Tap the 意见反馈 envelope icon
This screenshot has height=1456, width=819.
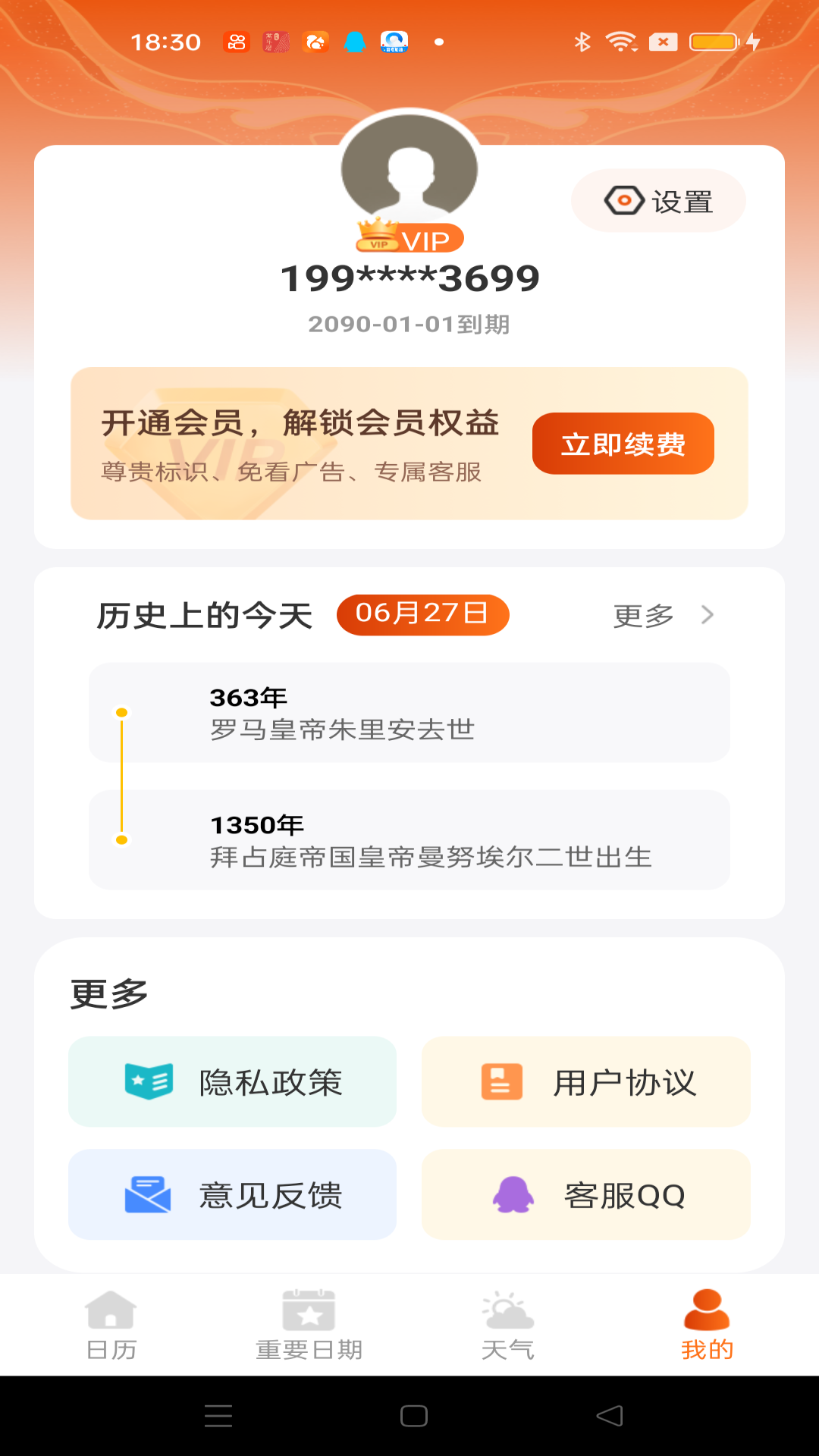(x=149, y=1194)
